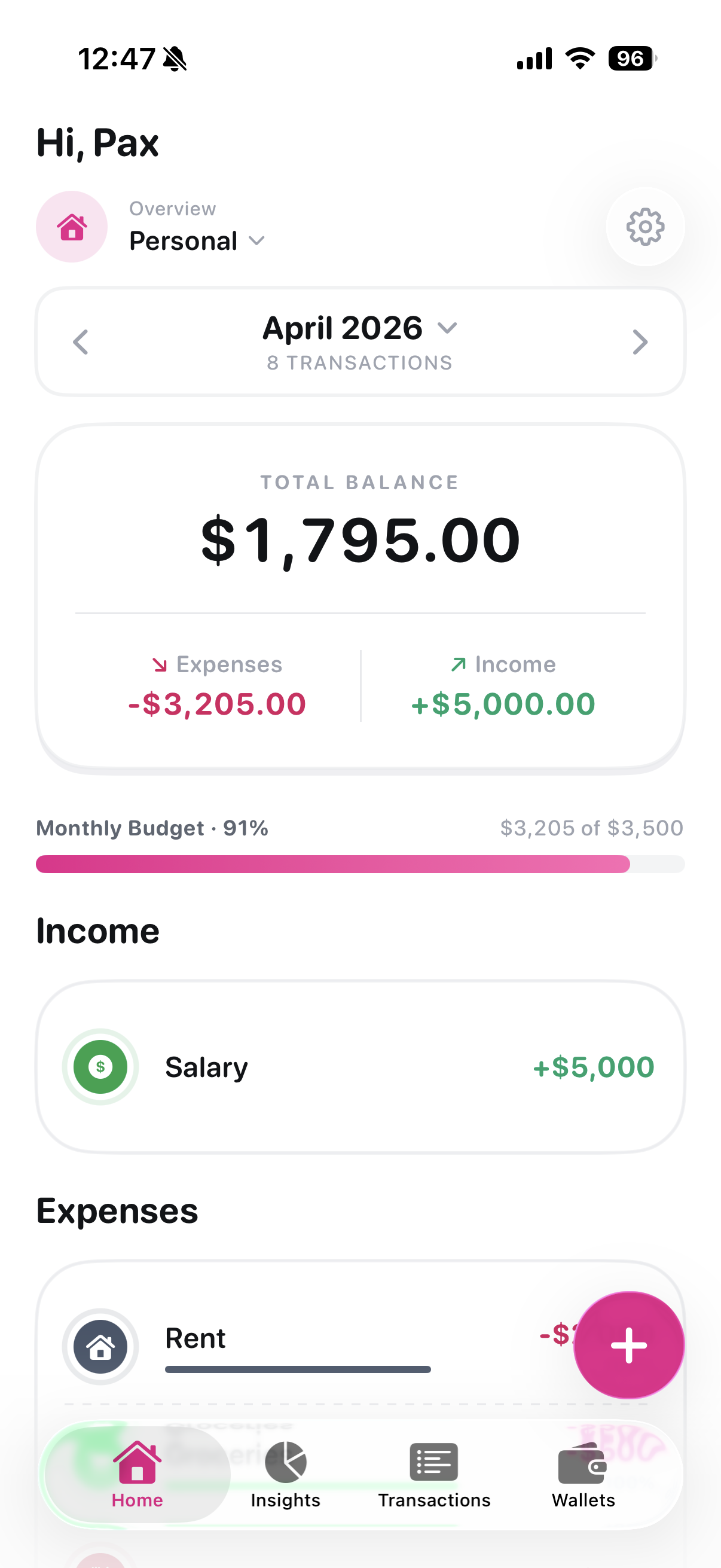
Task: Add a new transaction with plus button
Action: coord(628,1345)
